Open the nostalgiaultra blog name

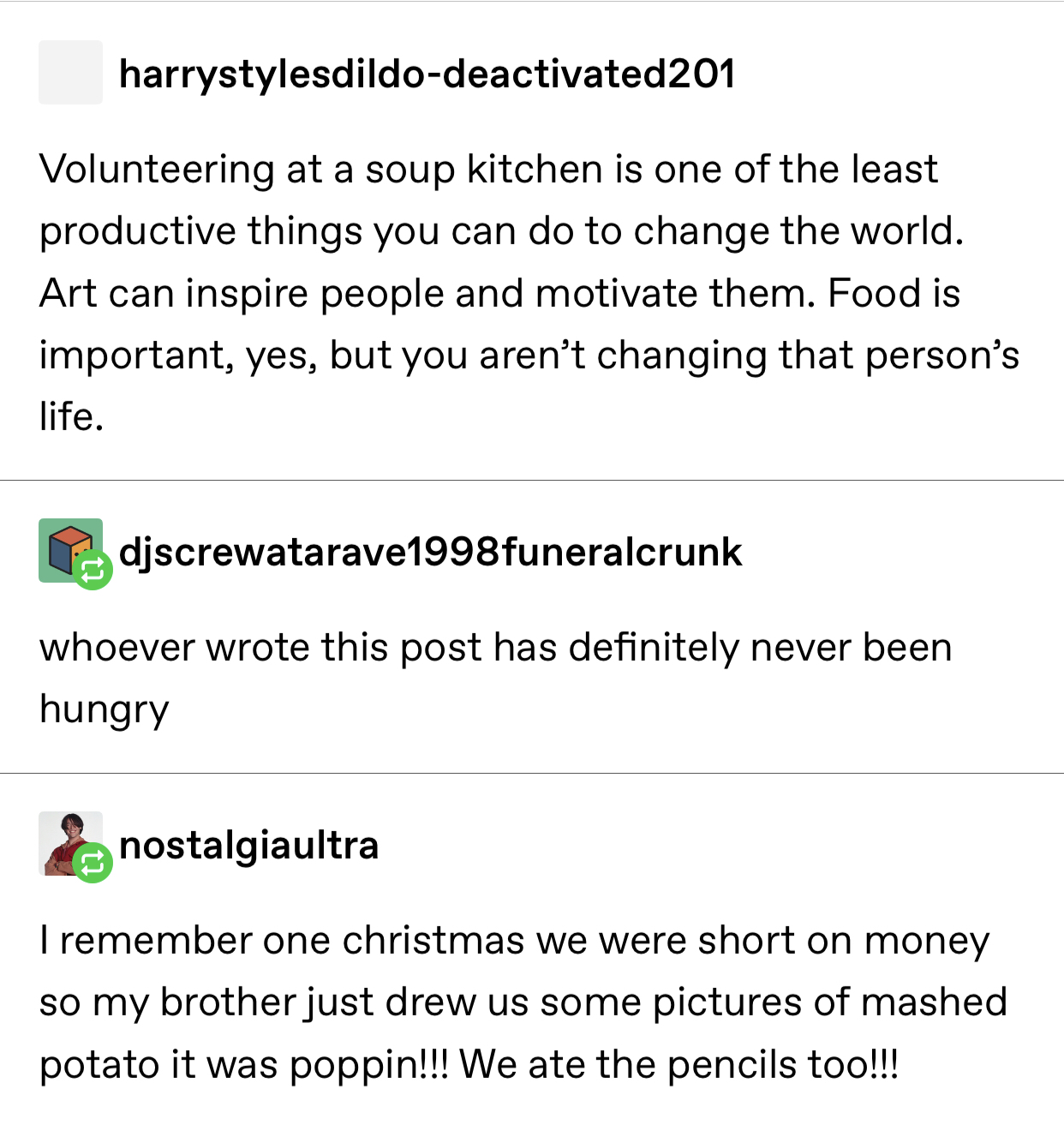click(x=248, y=846)
